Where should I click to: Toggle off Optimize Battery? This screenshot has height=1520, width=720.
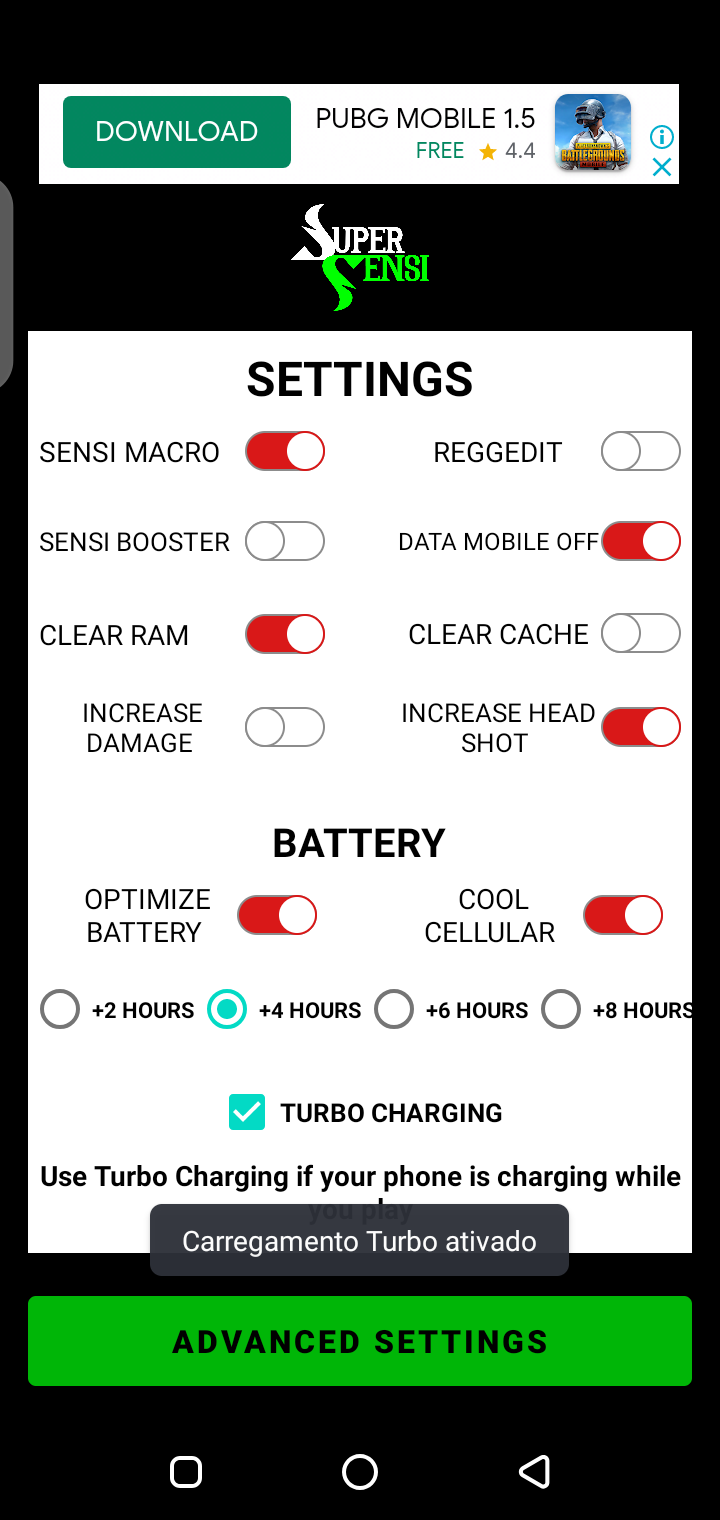(x=277, y=915)
